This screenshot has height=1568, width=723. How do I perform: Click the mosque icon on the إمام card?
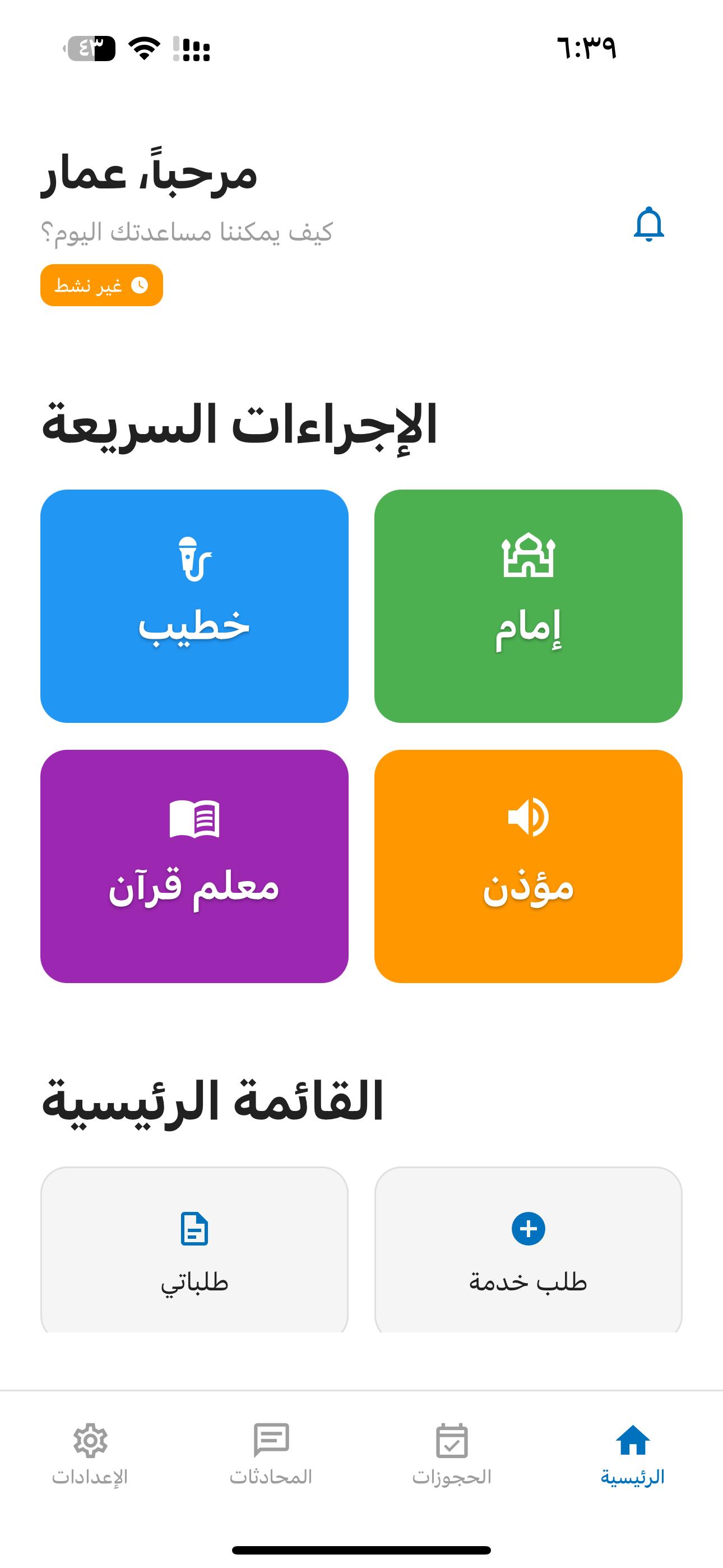click(527, 557)
